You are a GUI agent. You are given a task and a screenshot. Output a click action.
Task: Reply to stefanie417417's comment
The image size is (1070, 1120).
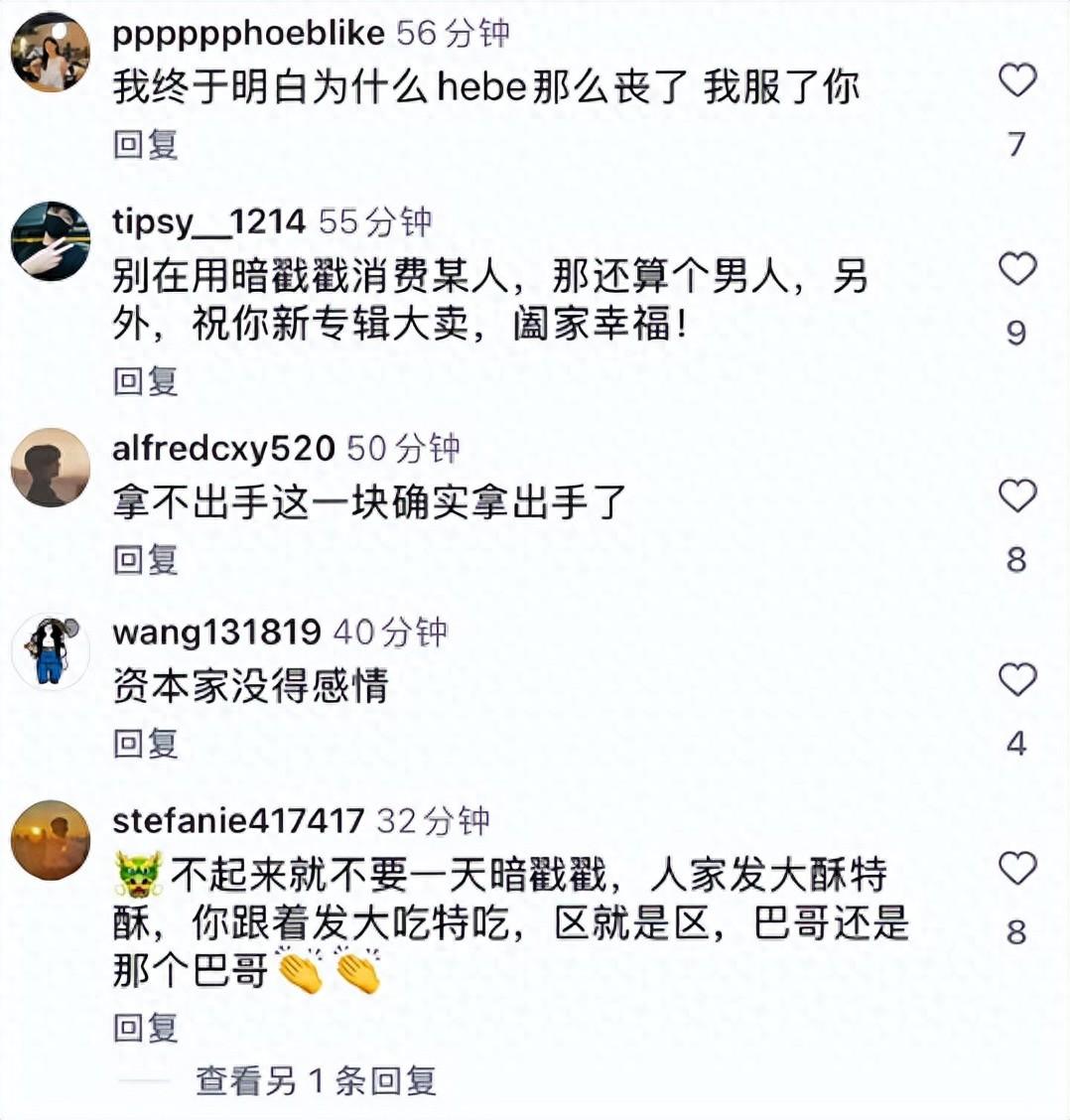[x=145, y=1028]
